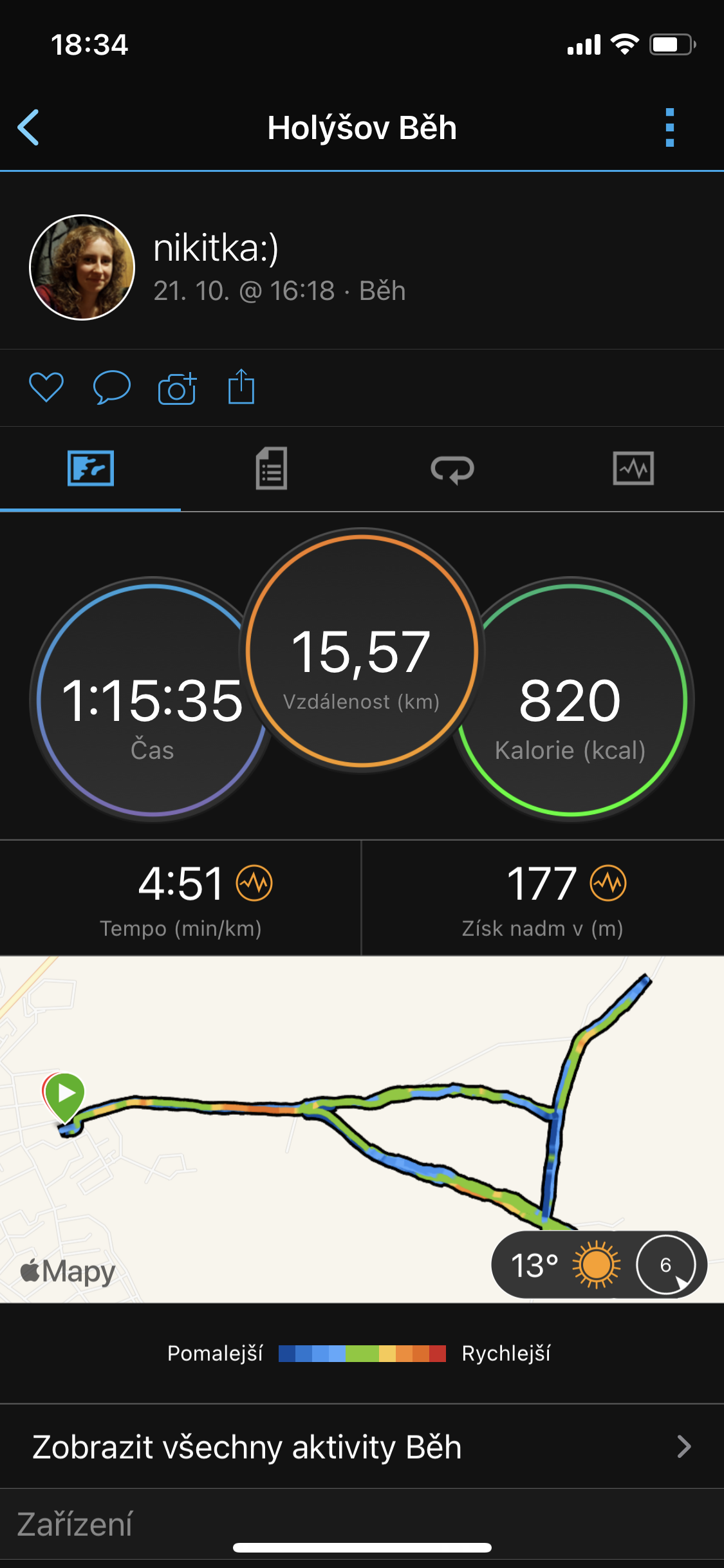This screenshot has width=724, height=1568.
Task: Switch to the charts tab
Action: tap(633, 469)
